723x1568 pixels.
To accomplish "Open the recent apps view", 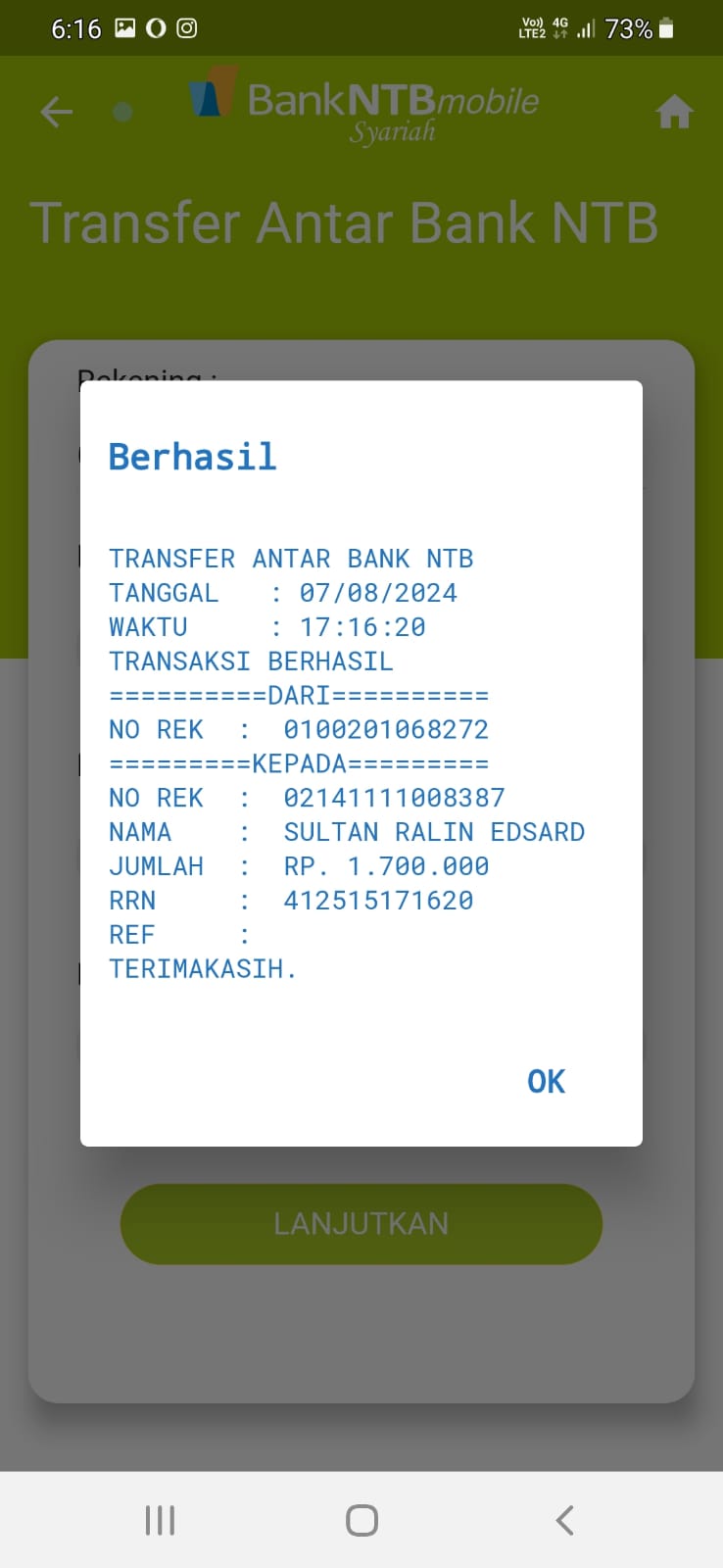I will tap(160, 1520).
